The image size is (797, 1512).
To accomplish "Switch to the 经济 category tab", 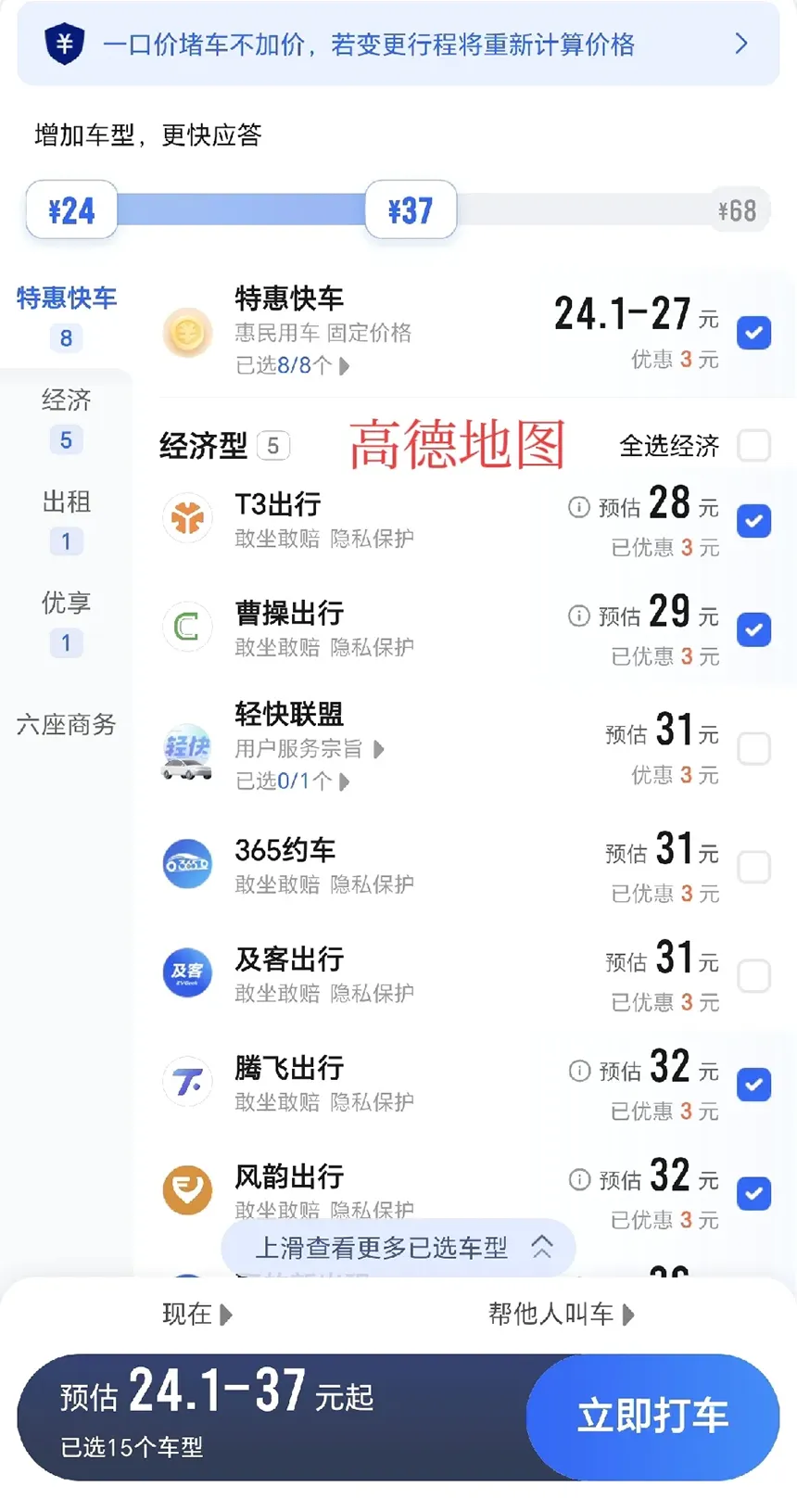I will pos(66,419).
